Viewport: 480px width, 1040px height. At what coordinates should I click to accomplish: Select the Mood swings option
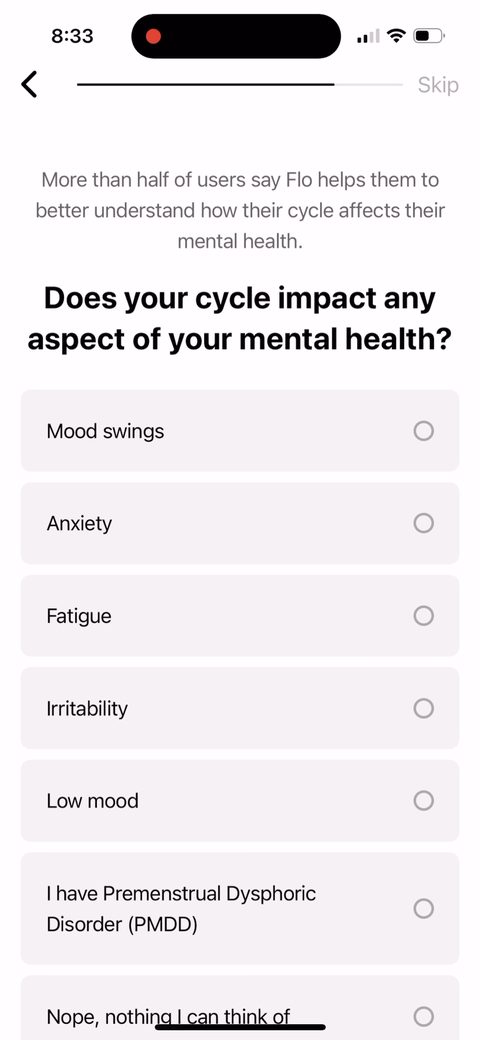click(x=240, y=431)
